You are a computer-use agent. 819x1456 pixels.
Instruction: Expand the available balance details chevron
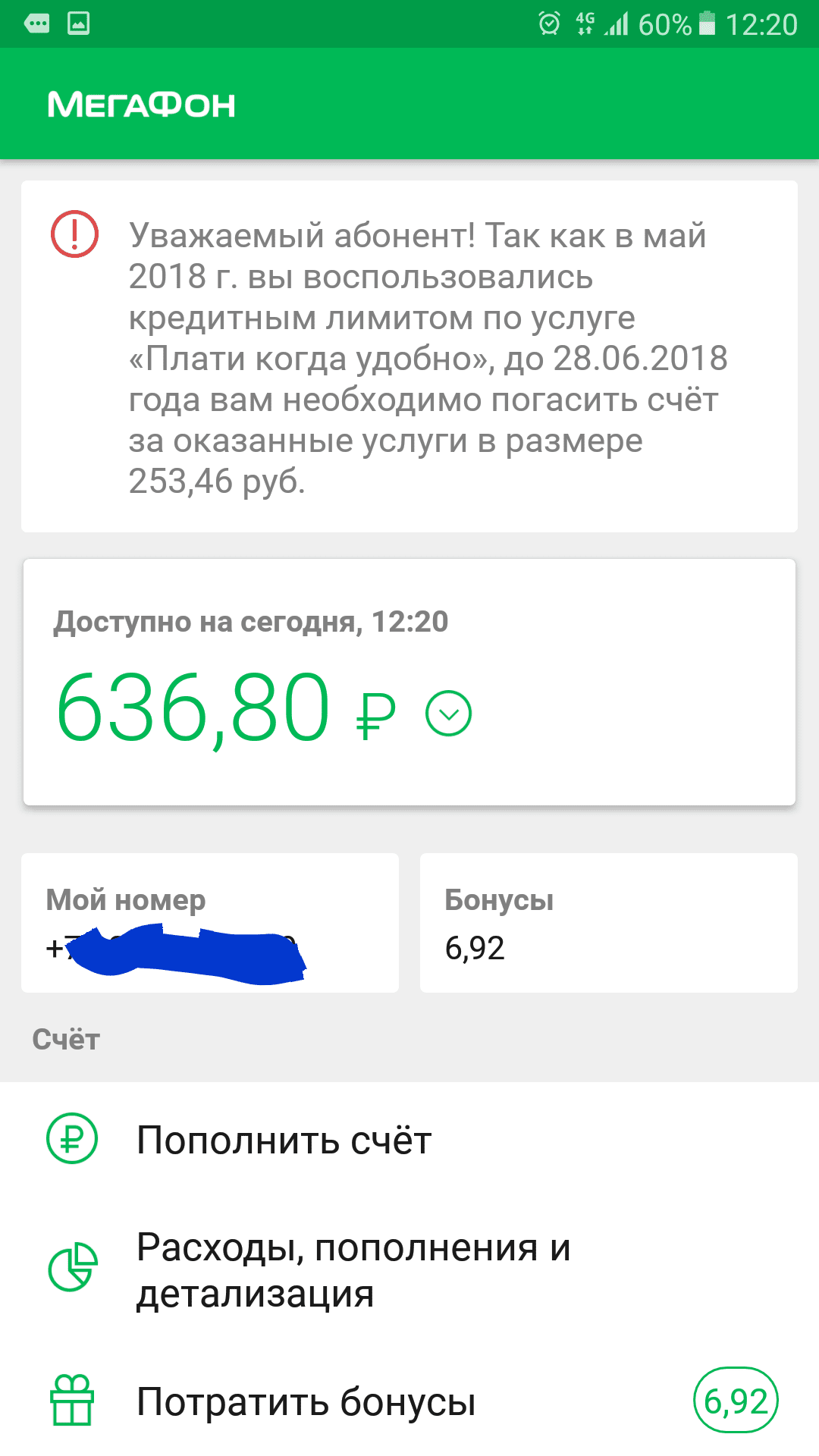(x=448, y=713)
